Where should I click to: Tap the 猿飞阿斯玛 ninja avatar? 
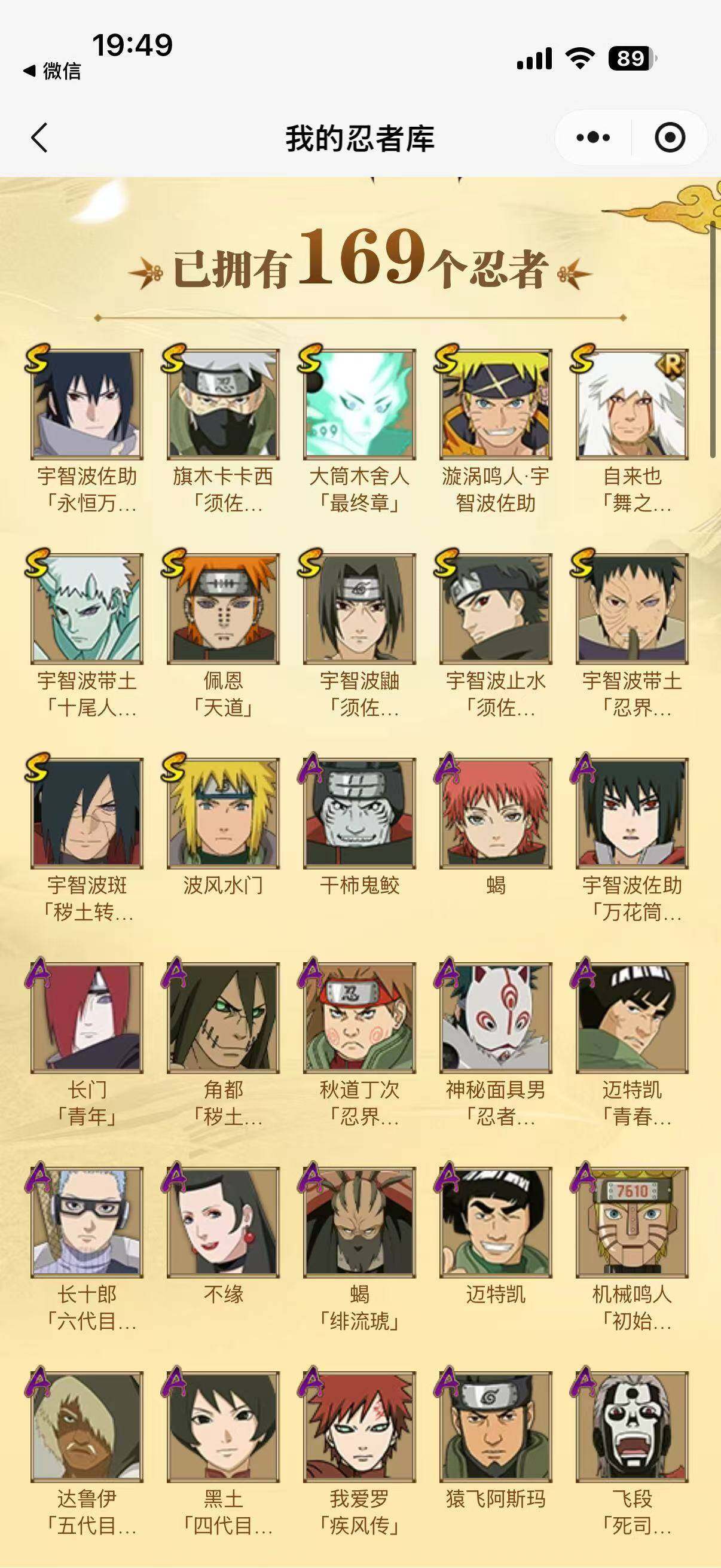496,1427
